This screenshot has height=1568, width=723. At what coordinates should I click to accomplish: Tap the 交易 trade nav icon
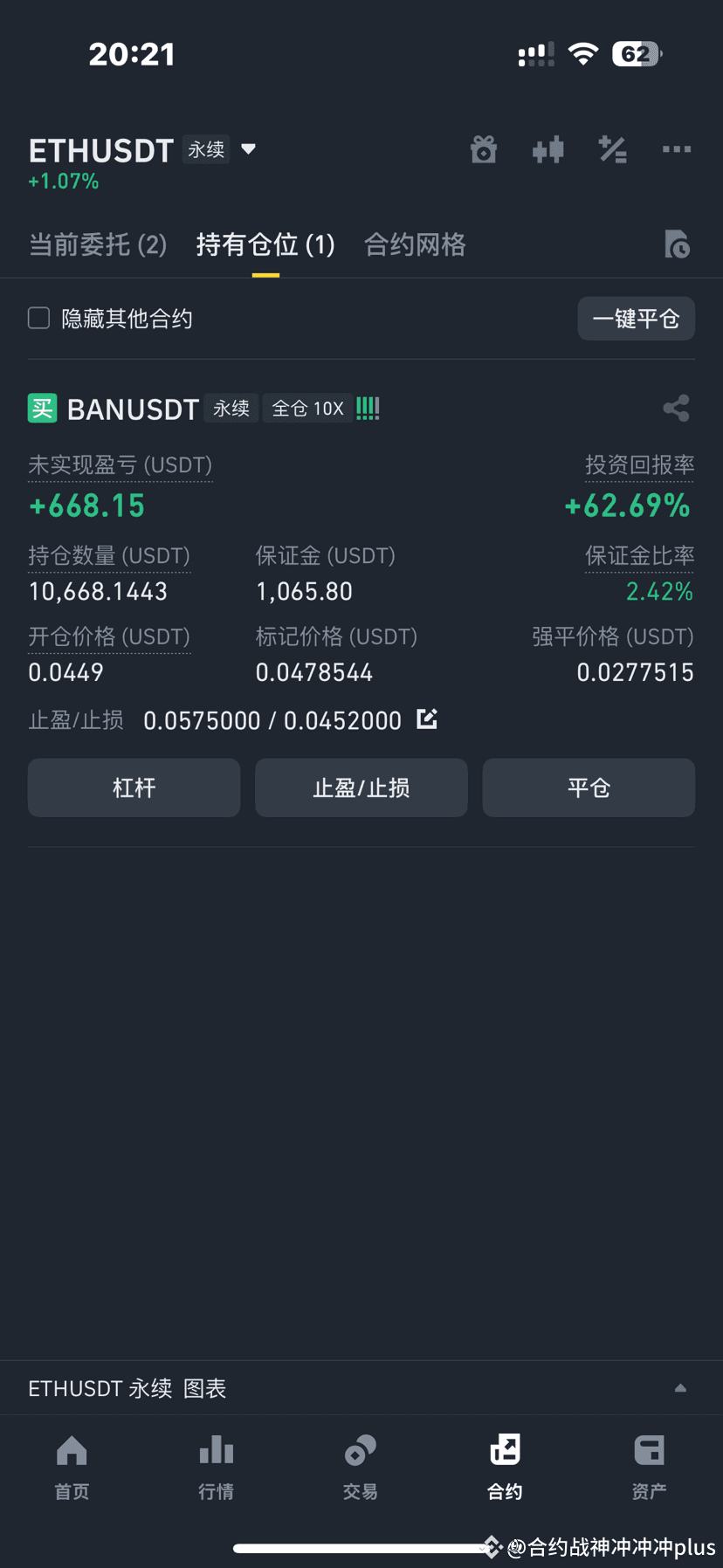pyautogui.click(x=361, y=1467)
